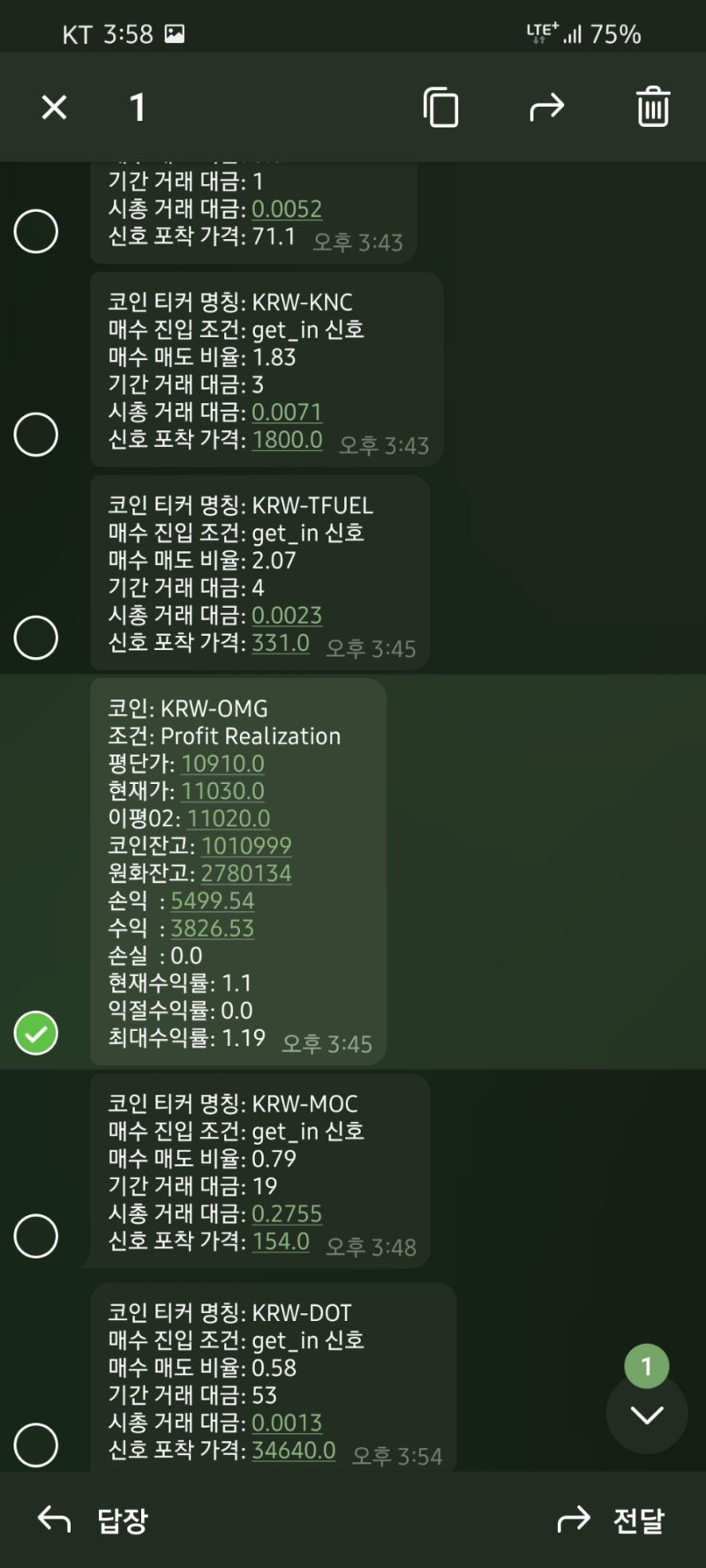Open the 1800.0 link in KRW-KNC message

click(287, 439)
